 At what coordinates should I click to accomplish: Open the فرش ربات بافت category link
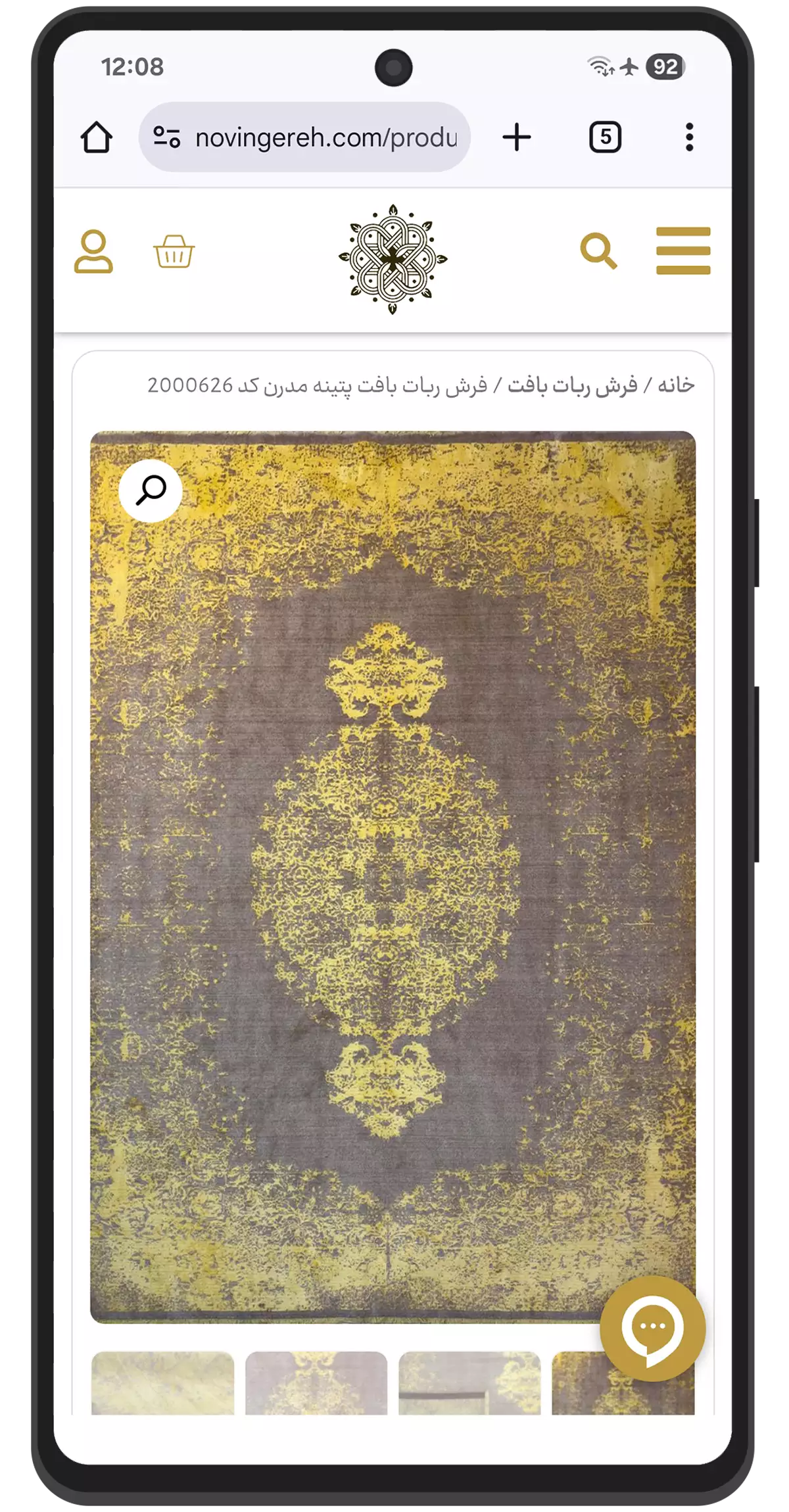tap(573, 385)
